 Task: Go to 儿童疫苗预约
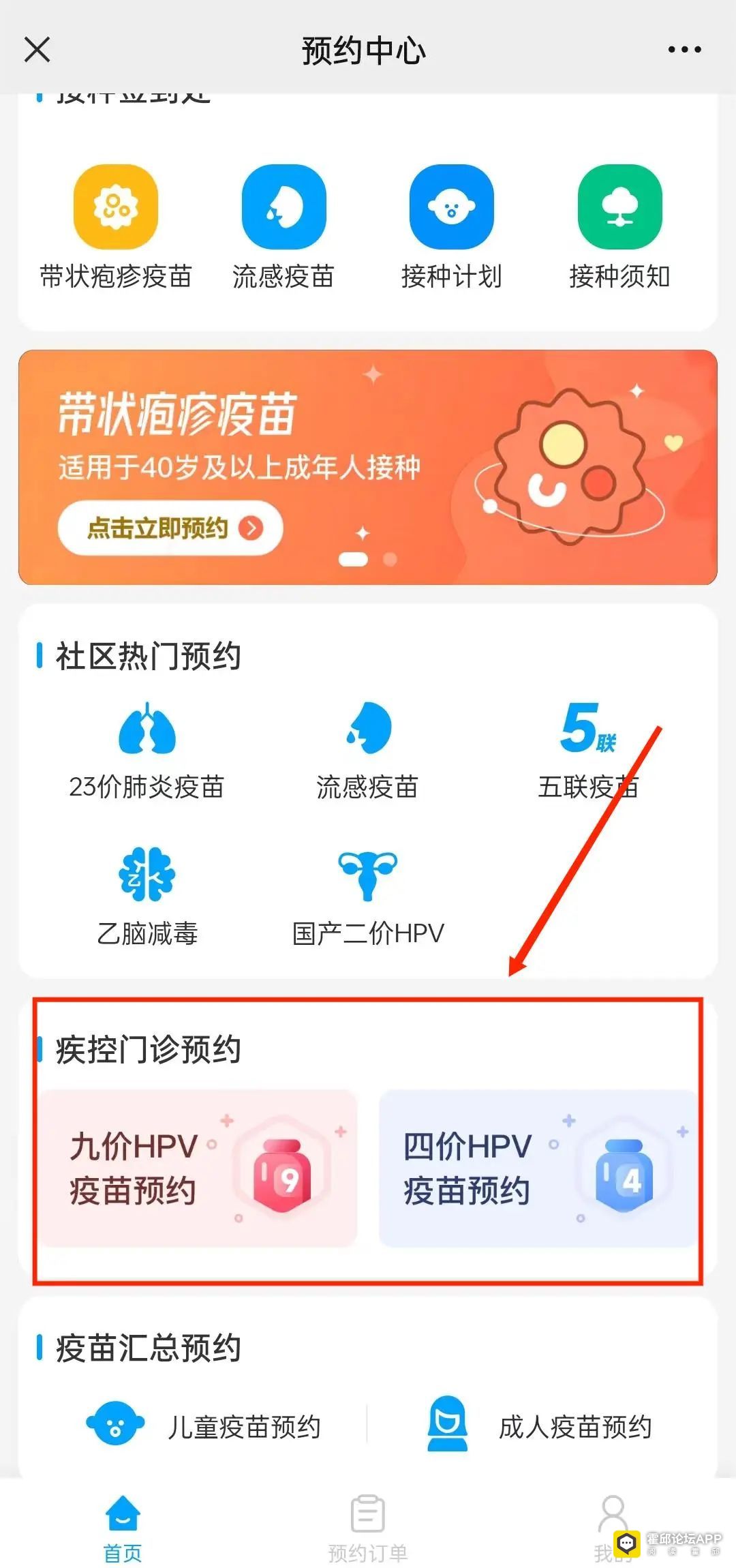(x=204, y=1426)
